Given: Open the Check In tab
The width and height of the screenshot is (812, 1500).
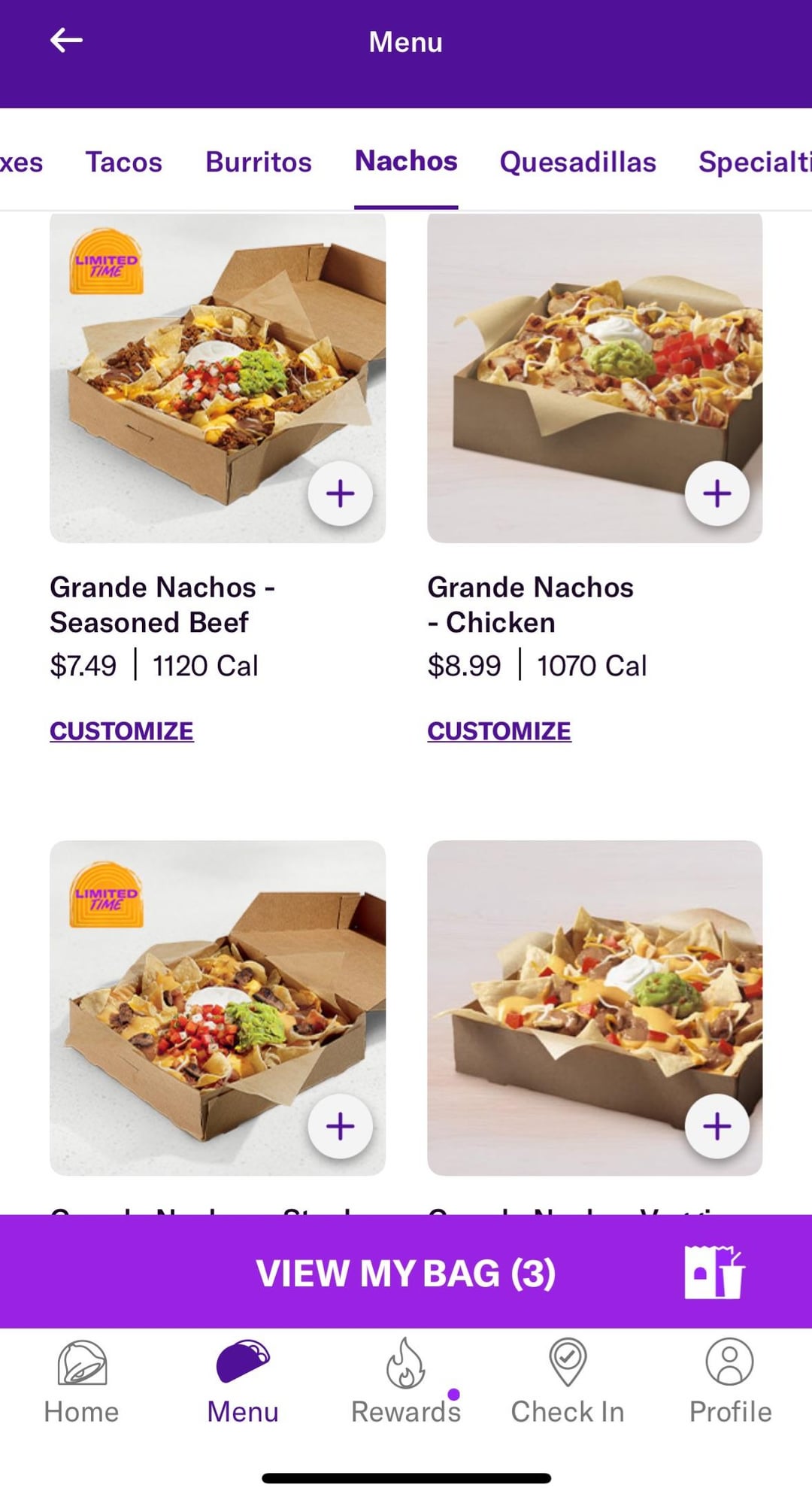Looking at the screenshot, I should pos(568,1383).
